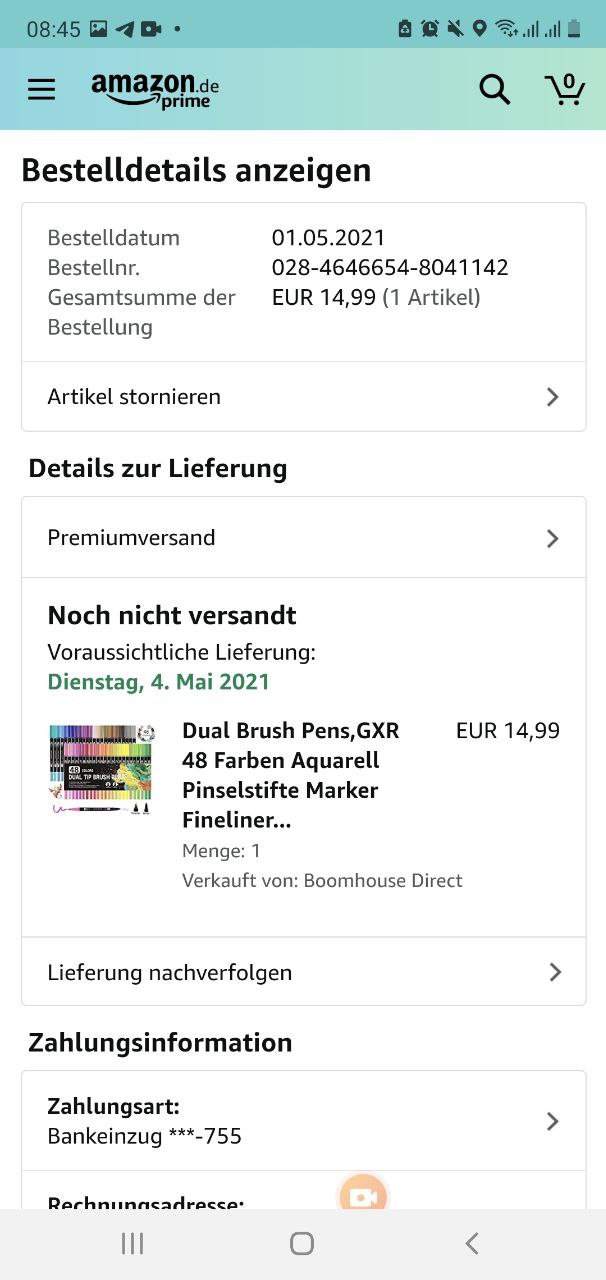The width and height of the screenshot is (606, 1280).
Task: Open Artikel stornieren
Action: pos(303,397)
